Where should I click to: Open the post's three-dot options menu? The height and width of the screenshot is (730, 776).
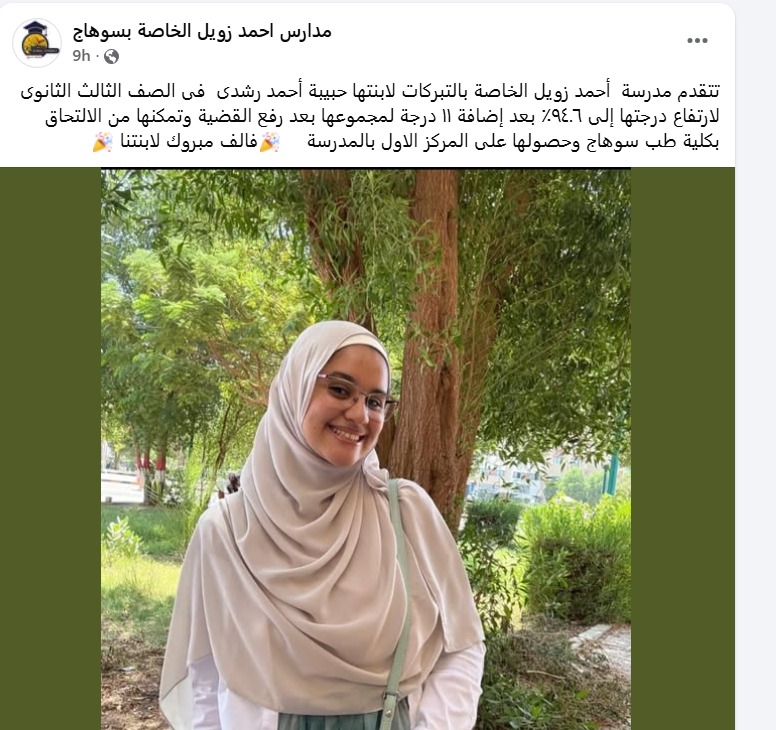(x=697, y=41)
